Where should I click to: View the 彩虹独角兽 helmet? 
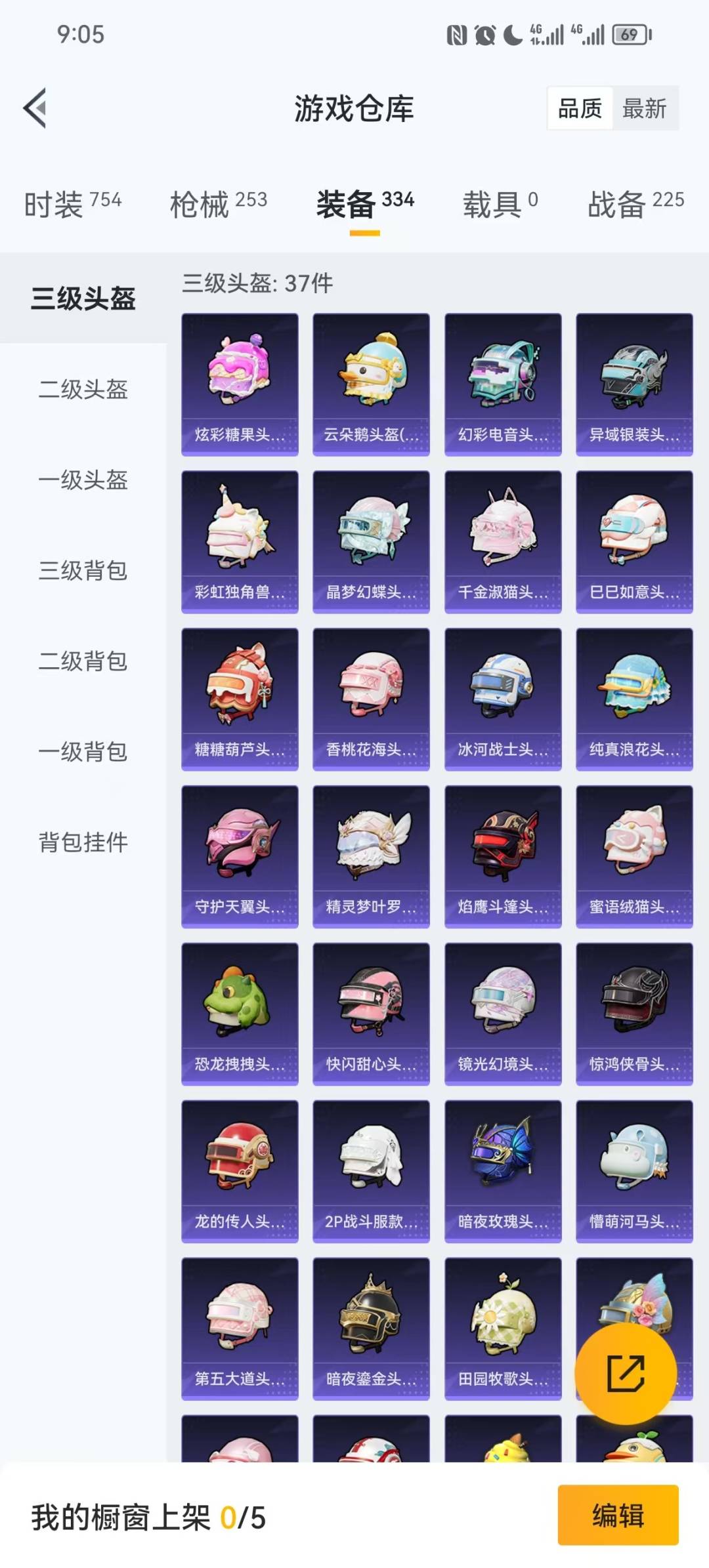(239, 541)
